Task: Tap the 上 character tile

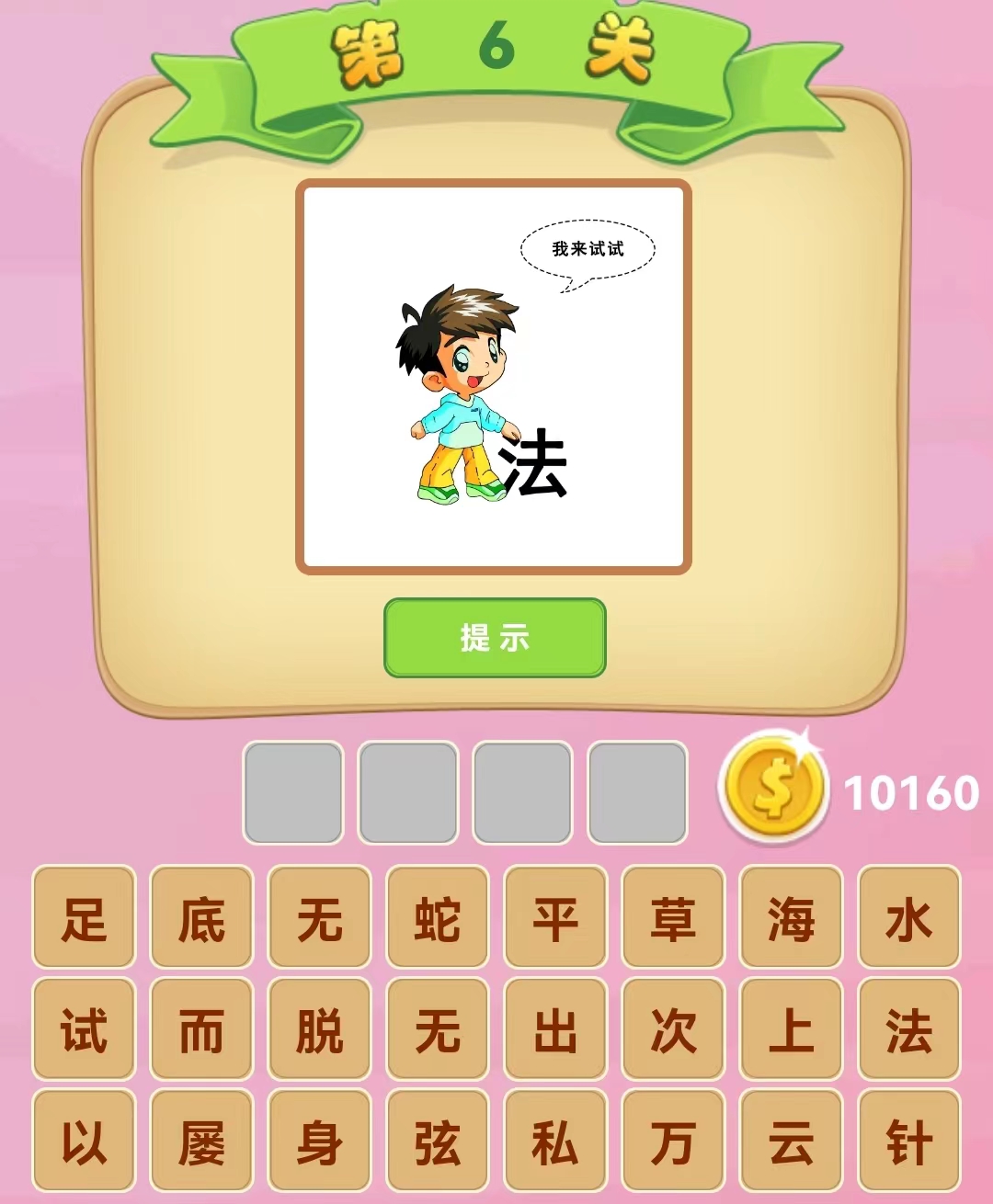Action: tap(791, 1029)
